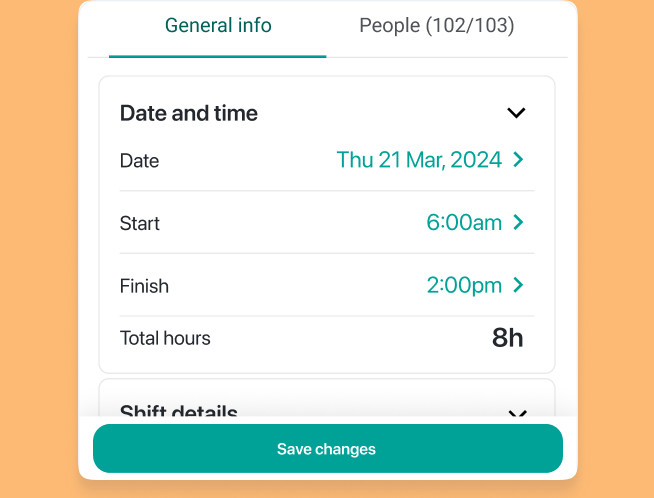The width and height of the screenshot is (654, 498).
Task: Collapse the Date and time section
Action: tap(516, 113)
